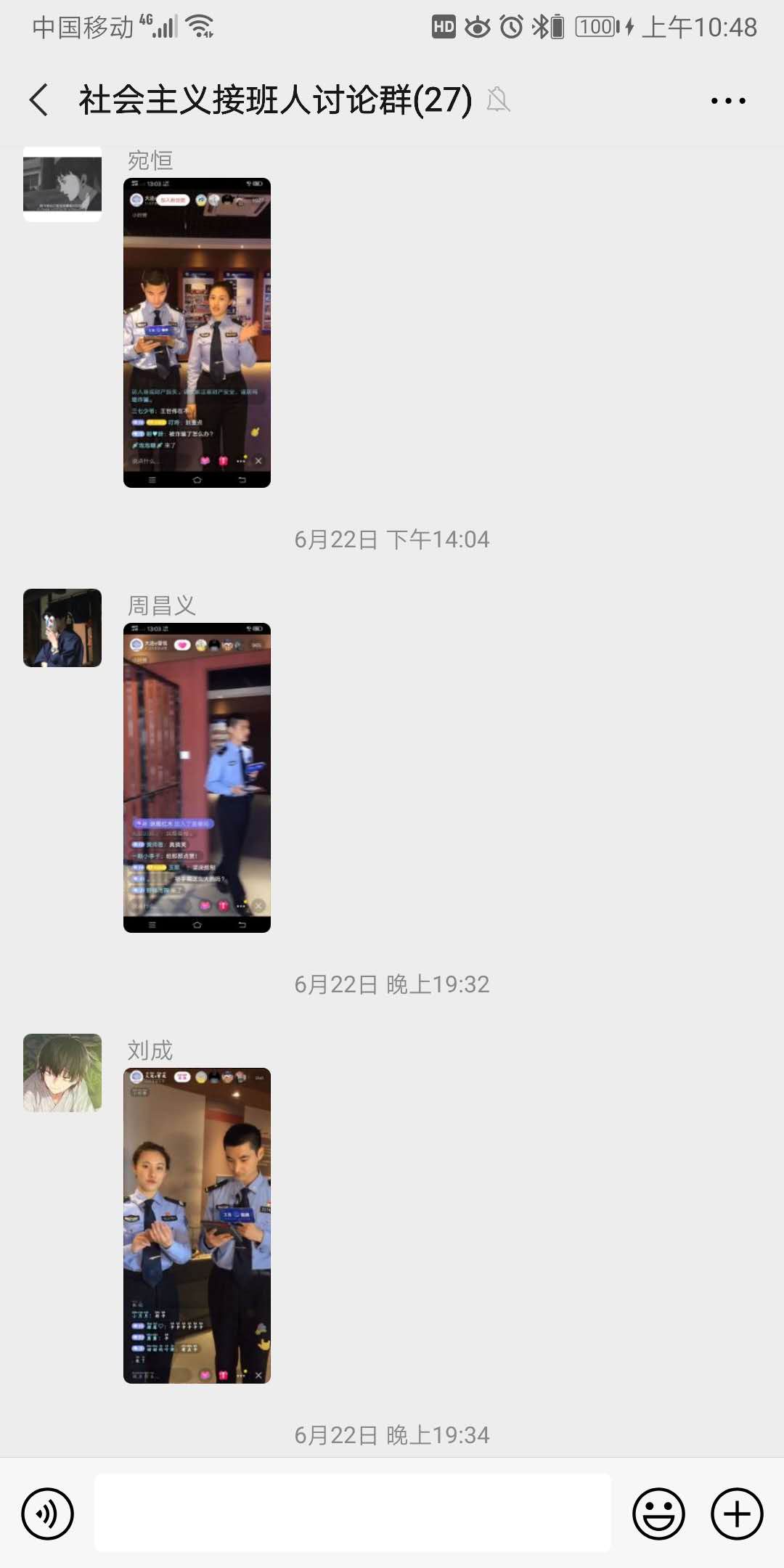
Task: View 周昌义's profile avatar
Action: [62, 628]
